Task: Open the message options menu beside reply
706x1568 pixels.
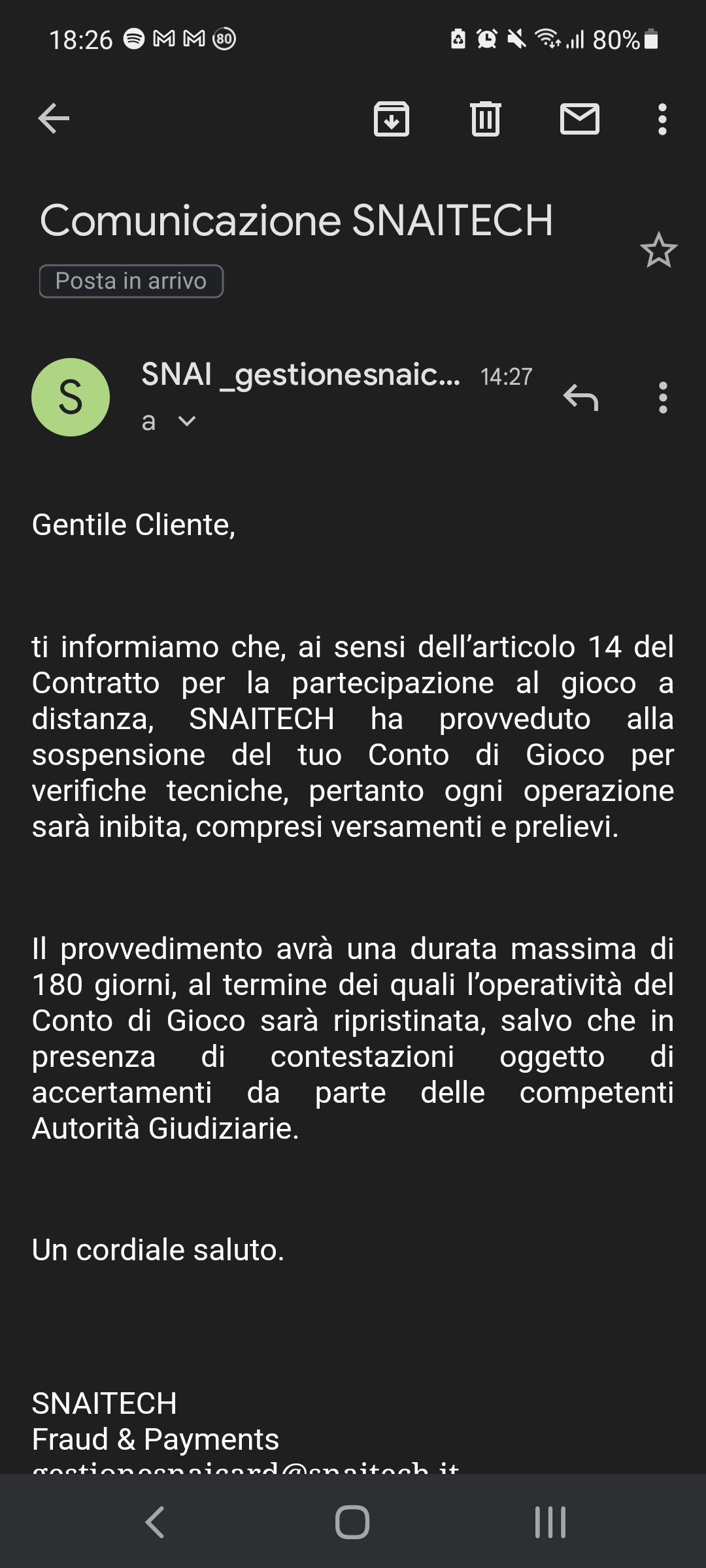Action: (663, 397)
